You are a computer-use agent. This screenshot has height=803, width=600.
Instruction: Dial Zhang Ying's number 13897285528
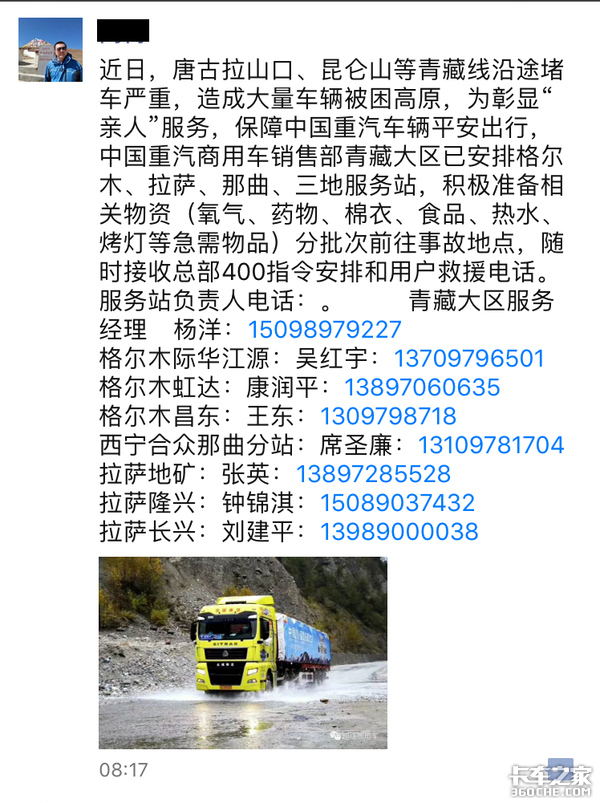374,474
